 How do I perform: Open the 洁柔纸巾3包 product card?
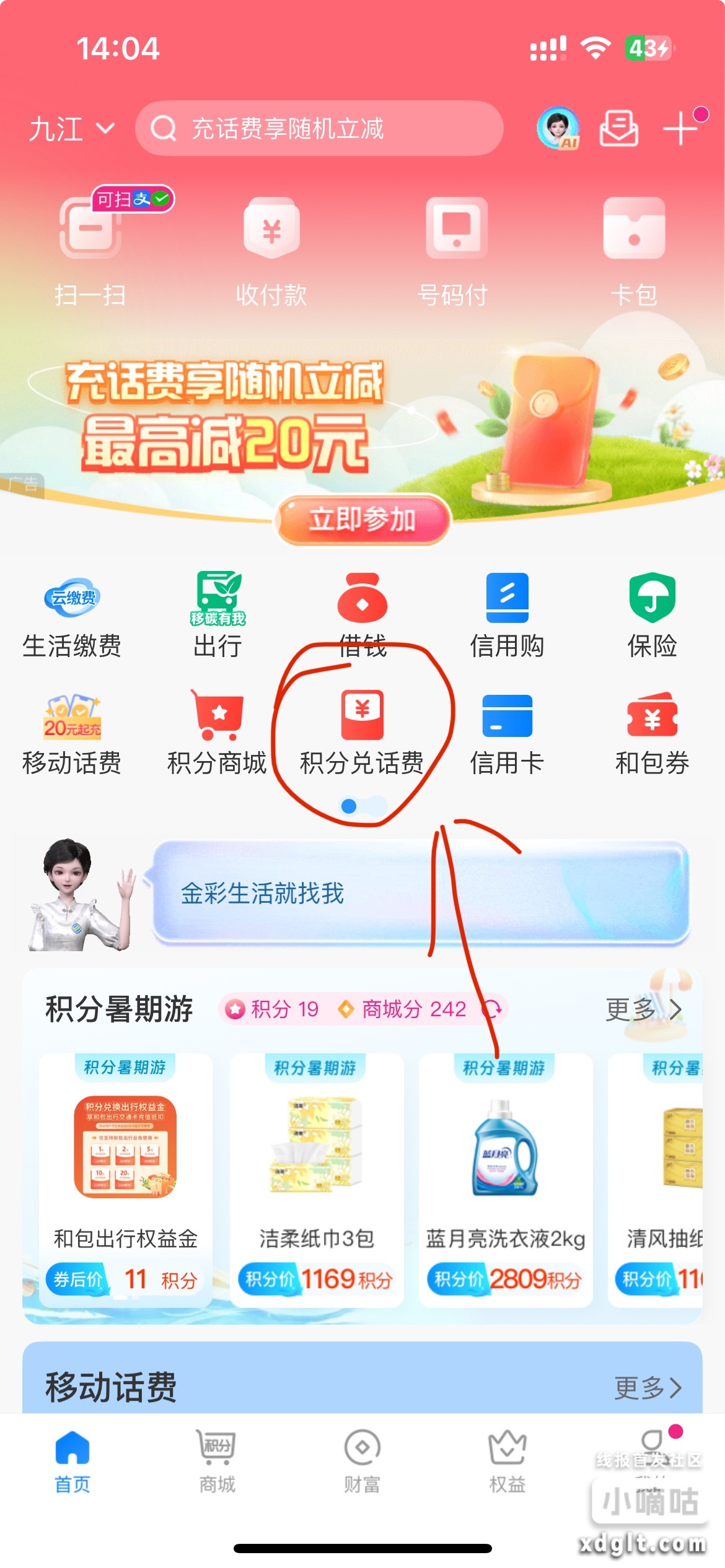click(316, 1177)
